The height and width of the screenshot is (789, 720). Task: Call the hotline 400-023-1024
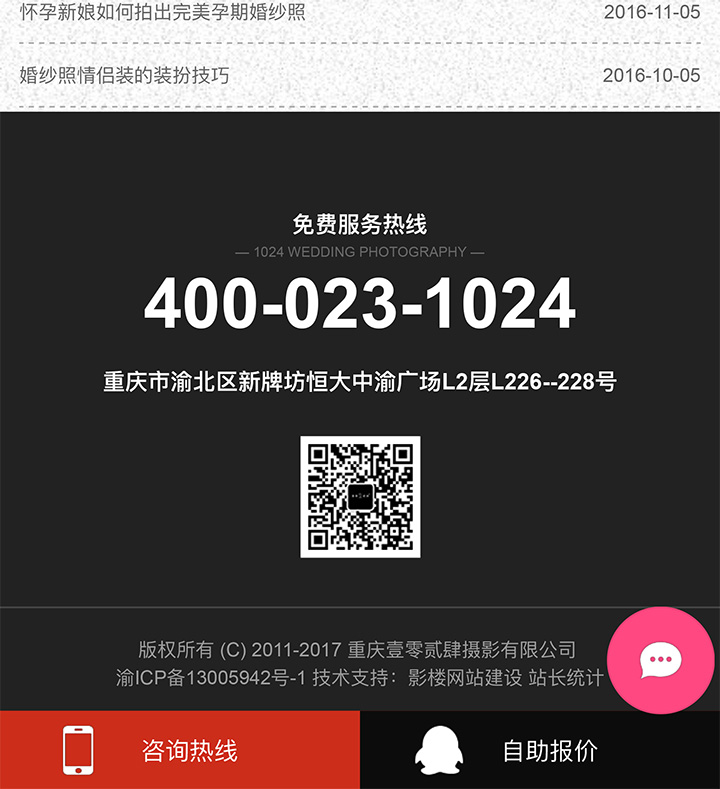click(x=360, y=303)
